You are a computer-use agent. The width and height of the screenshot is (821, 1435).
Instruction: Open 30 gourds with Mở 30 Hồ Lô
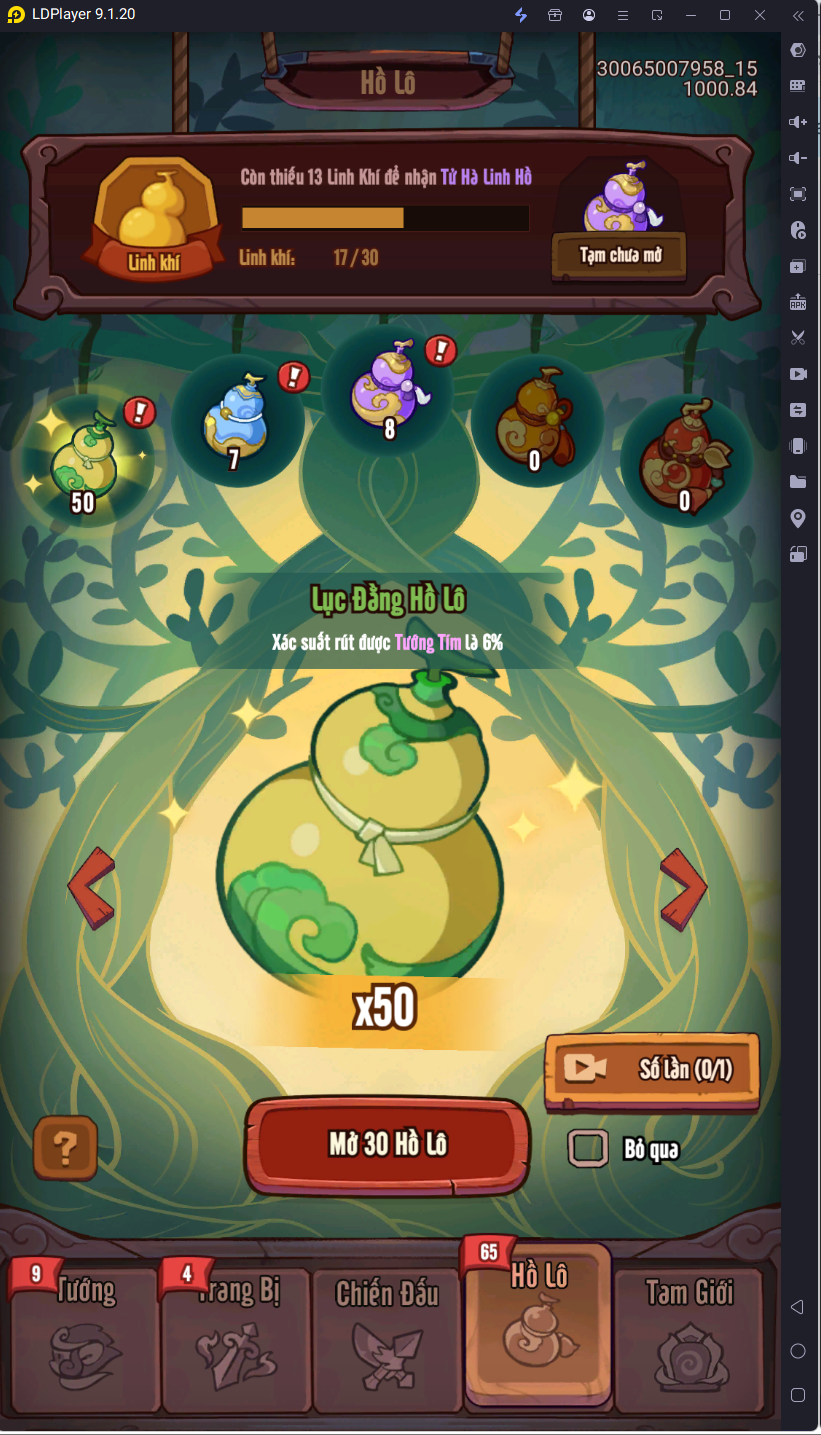(x=388, y=1145)
